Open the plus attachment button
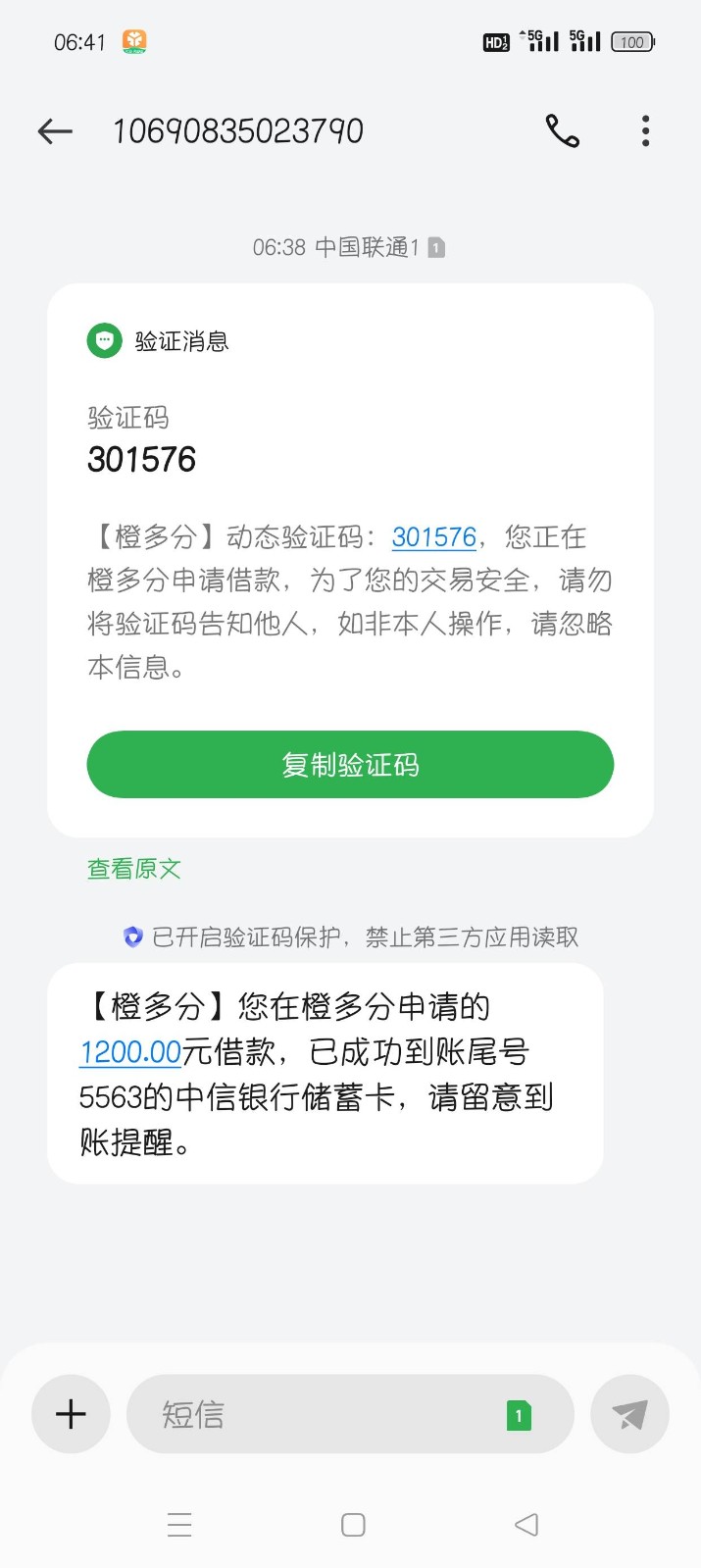Image resolution: width=701 pixels, height=1568 pixels. (x=71, y=1414)
